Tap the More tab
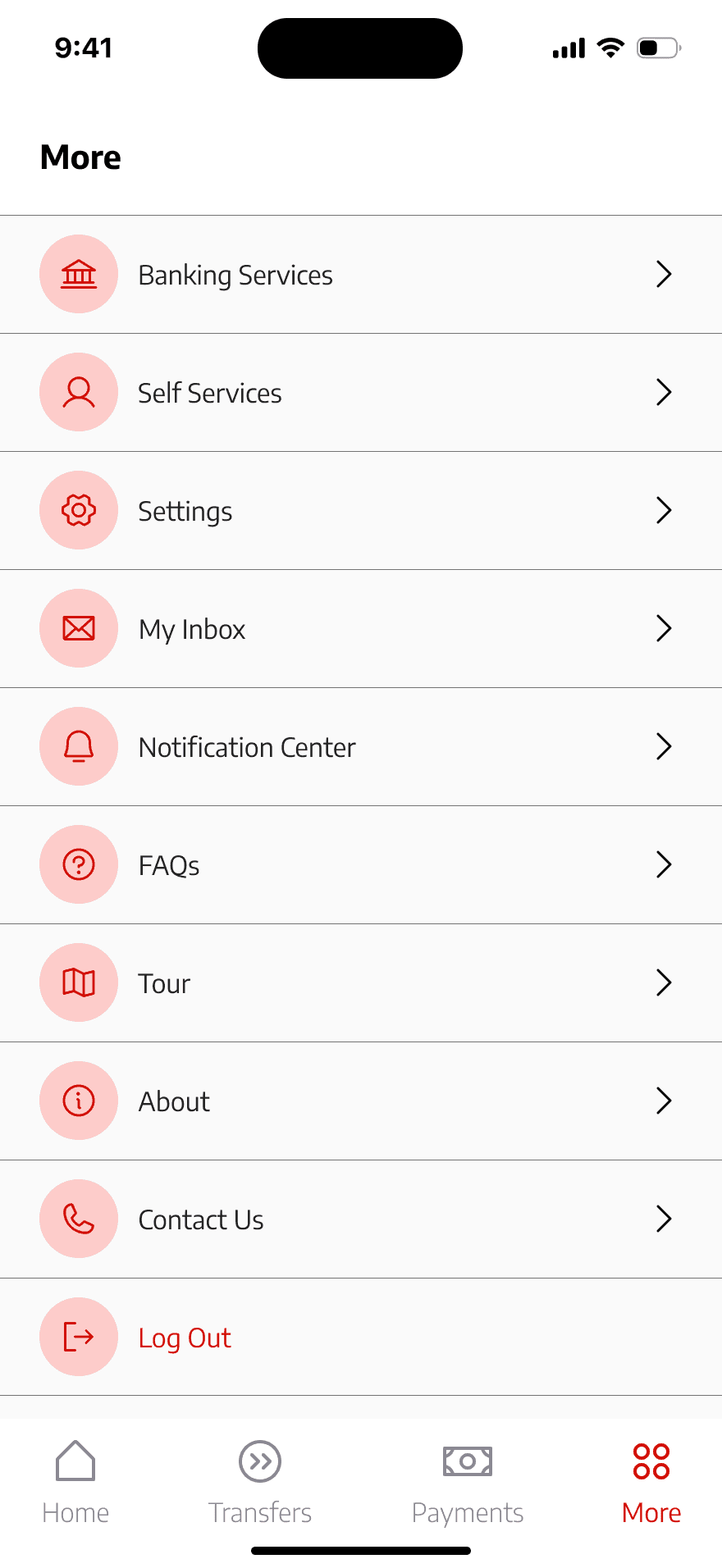 (651, 1481)
